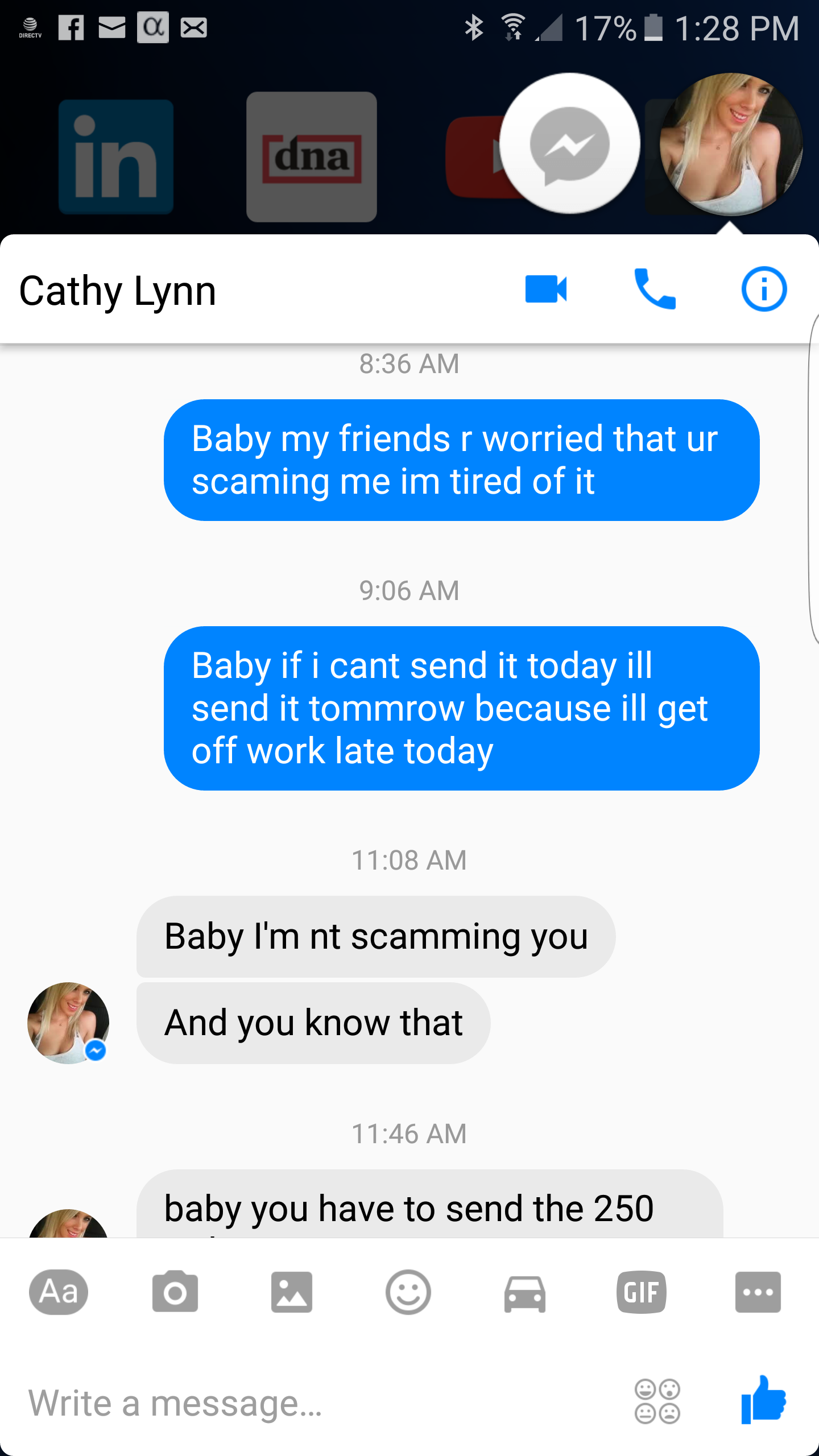Screen dimensions: 819x1456
Task: Tap Cathy Lynn's chat head photo
Action: [x=731, y=144]
